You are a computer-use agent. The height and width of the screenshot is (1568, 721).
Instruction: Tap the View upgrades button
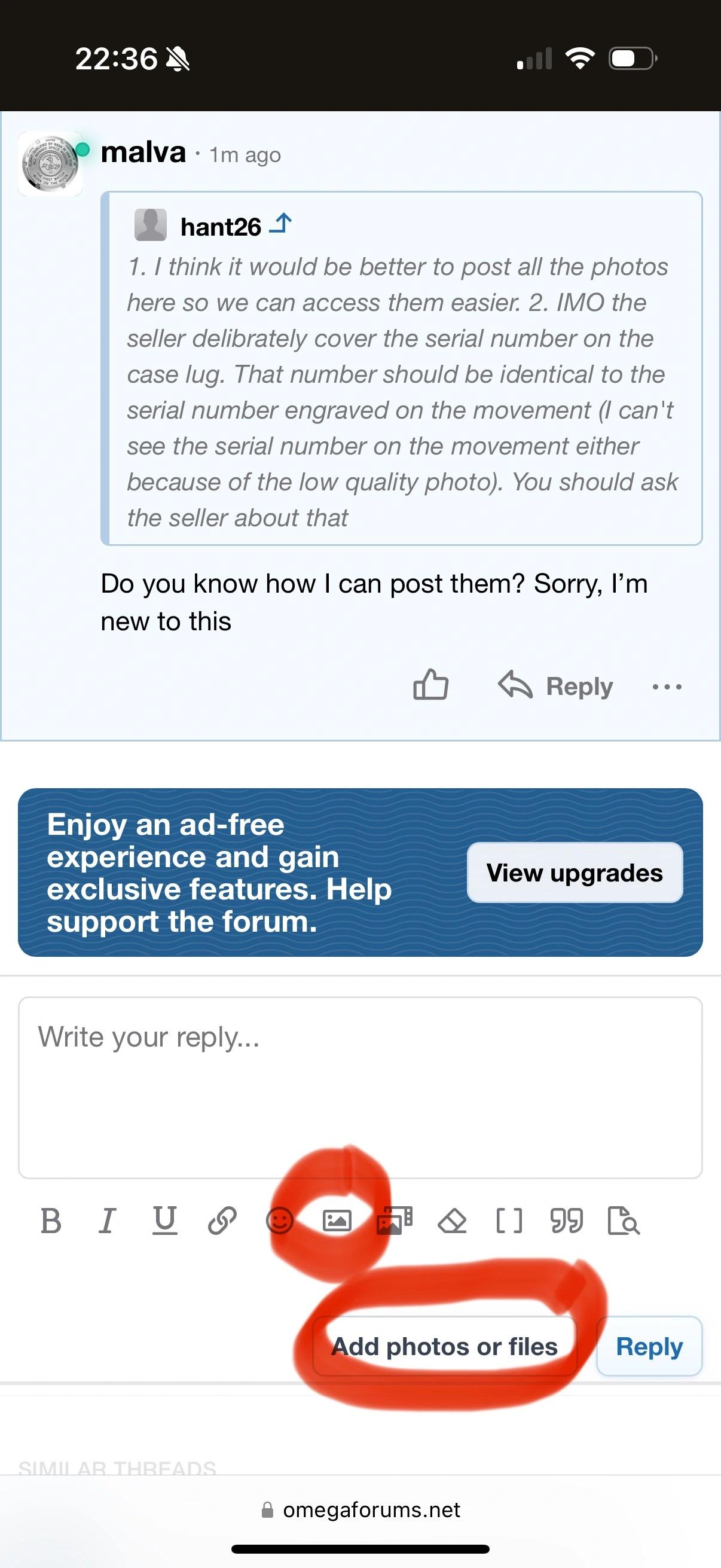coord(574,873)
